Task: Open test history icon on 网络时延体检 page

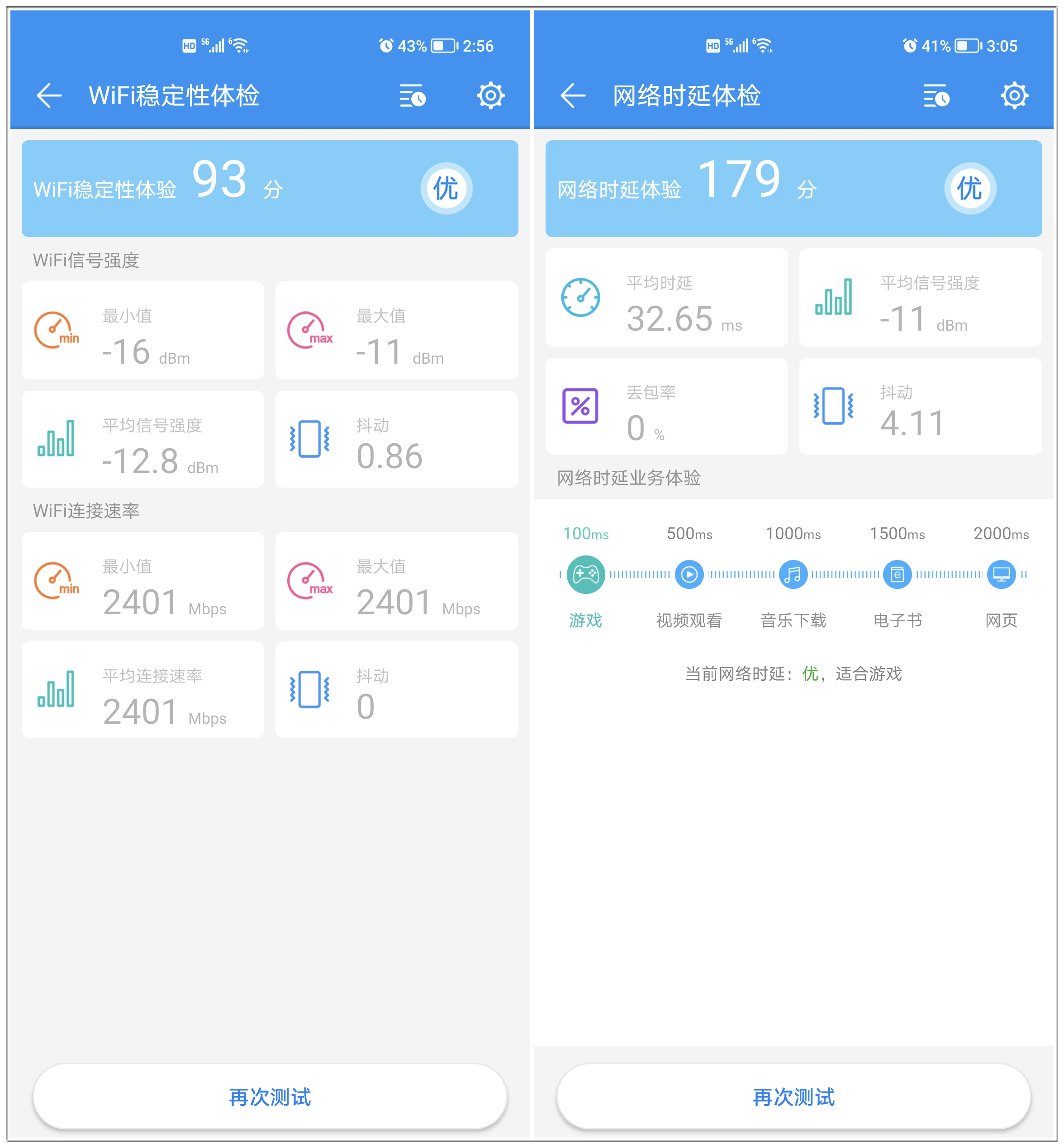Action: [935, 96]
